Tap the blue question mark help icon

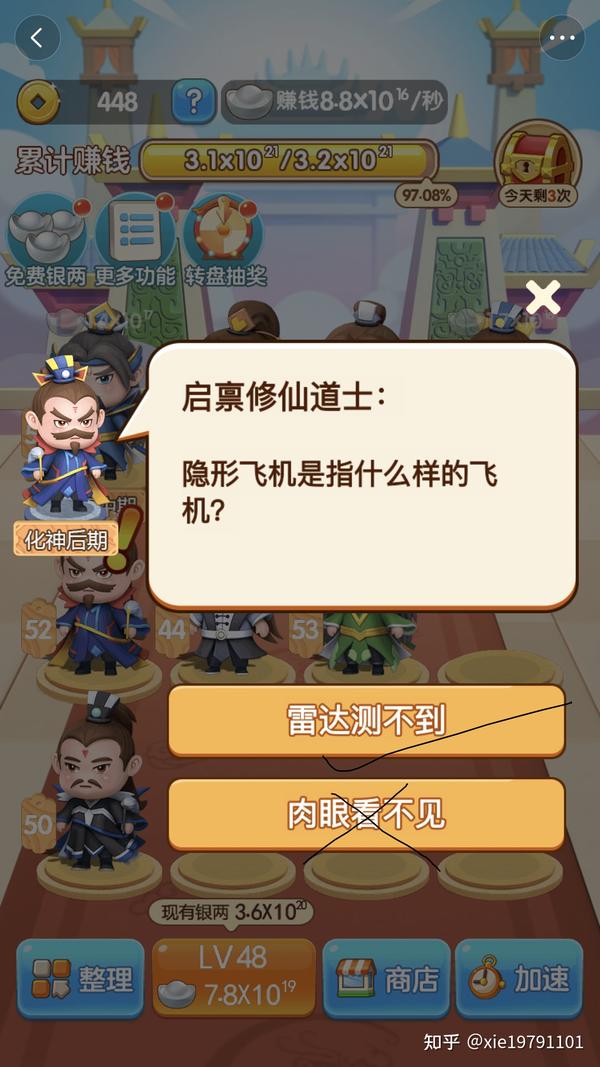pyautogui.click(x=194, y=101)
